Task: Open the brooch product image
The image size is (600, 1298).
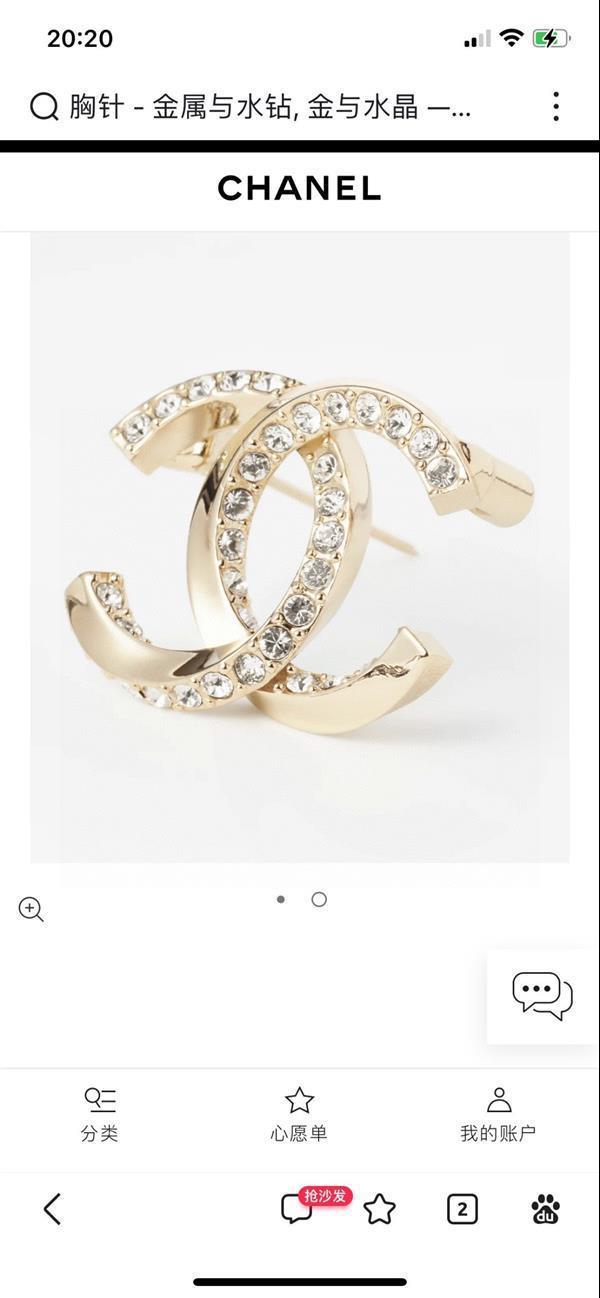Action: (x=300, y=547)
